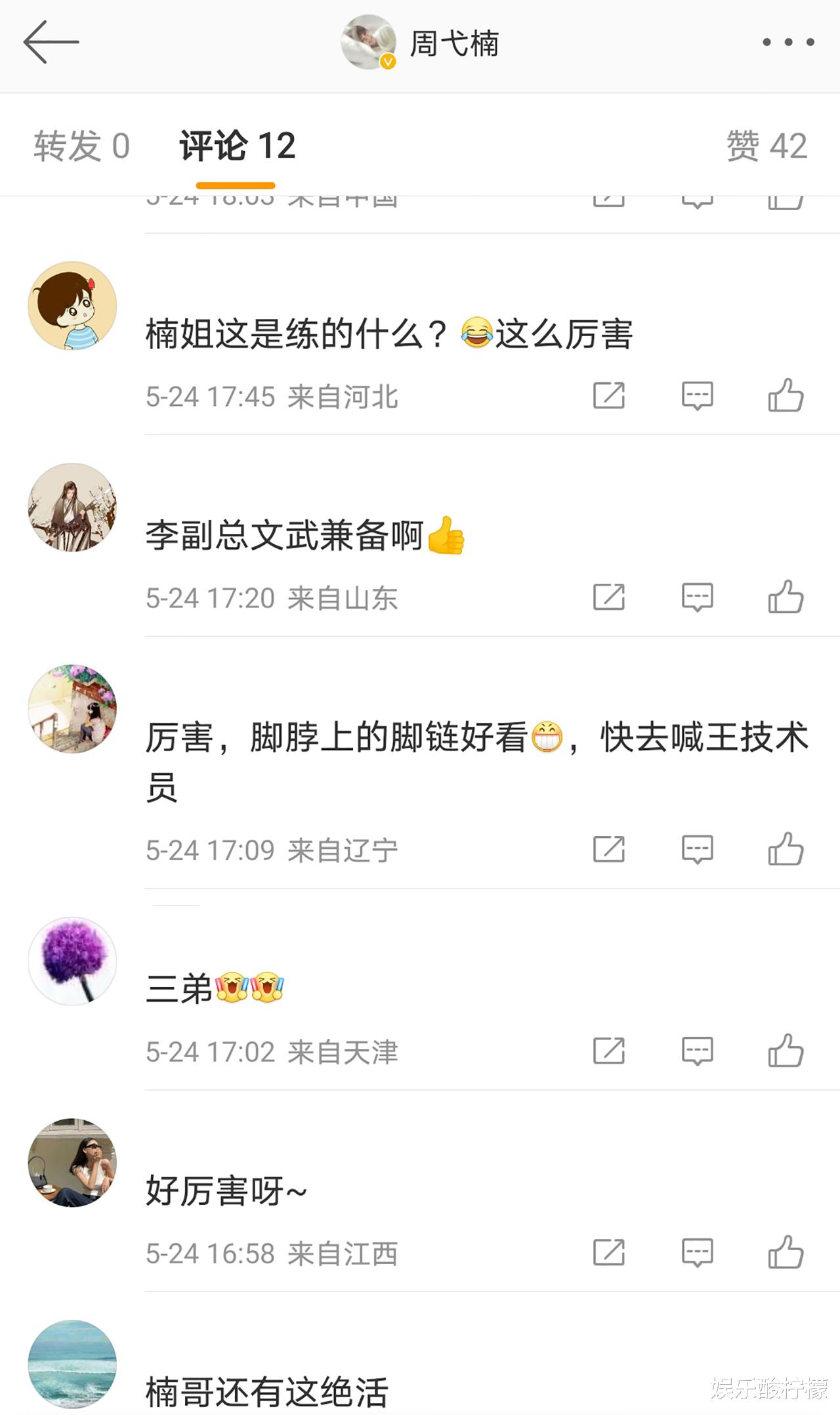Click the thumbs-up icon on the Hebei comment

point(786,394)
